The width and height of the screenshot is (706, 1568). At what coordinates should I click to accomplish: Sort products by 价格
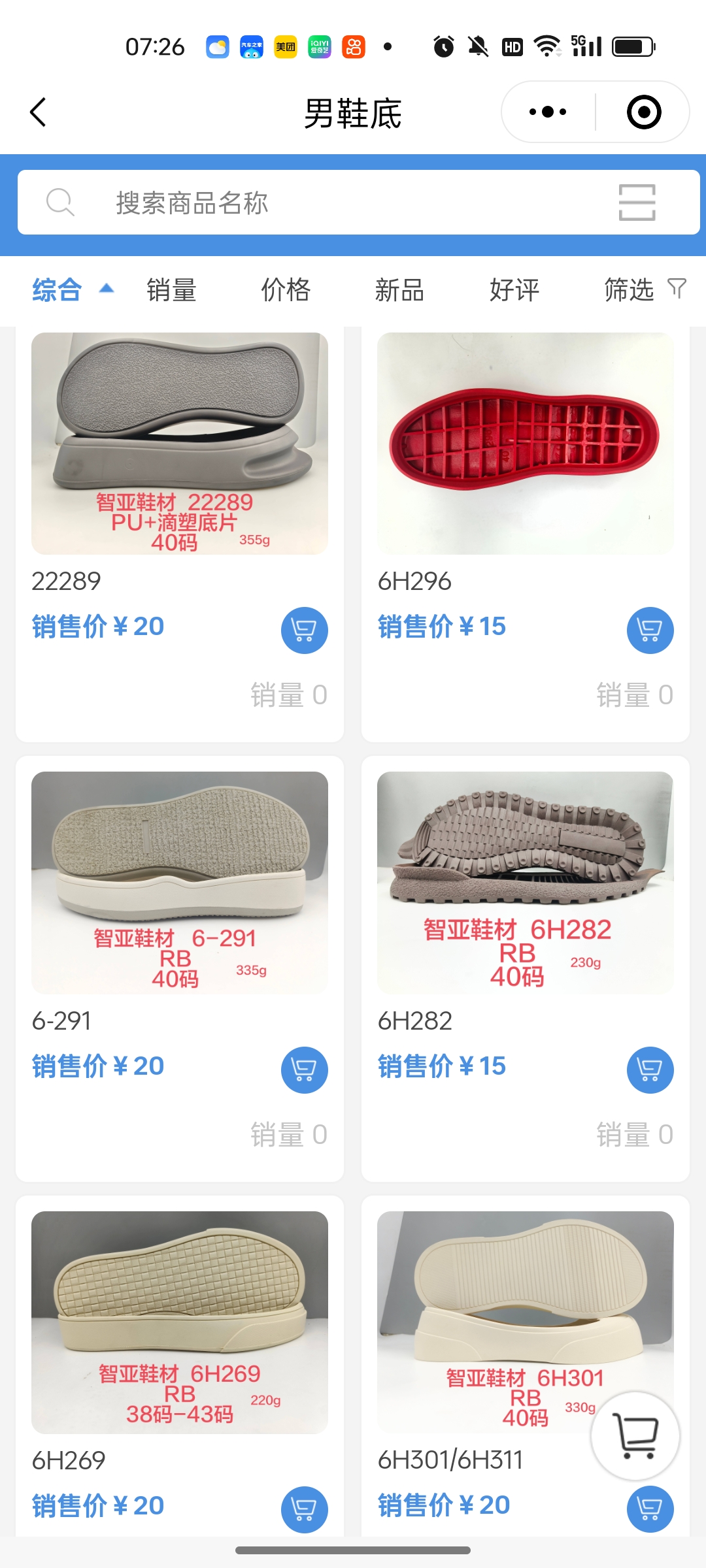286,290
